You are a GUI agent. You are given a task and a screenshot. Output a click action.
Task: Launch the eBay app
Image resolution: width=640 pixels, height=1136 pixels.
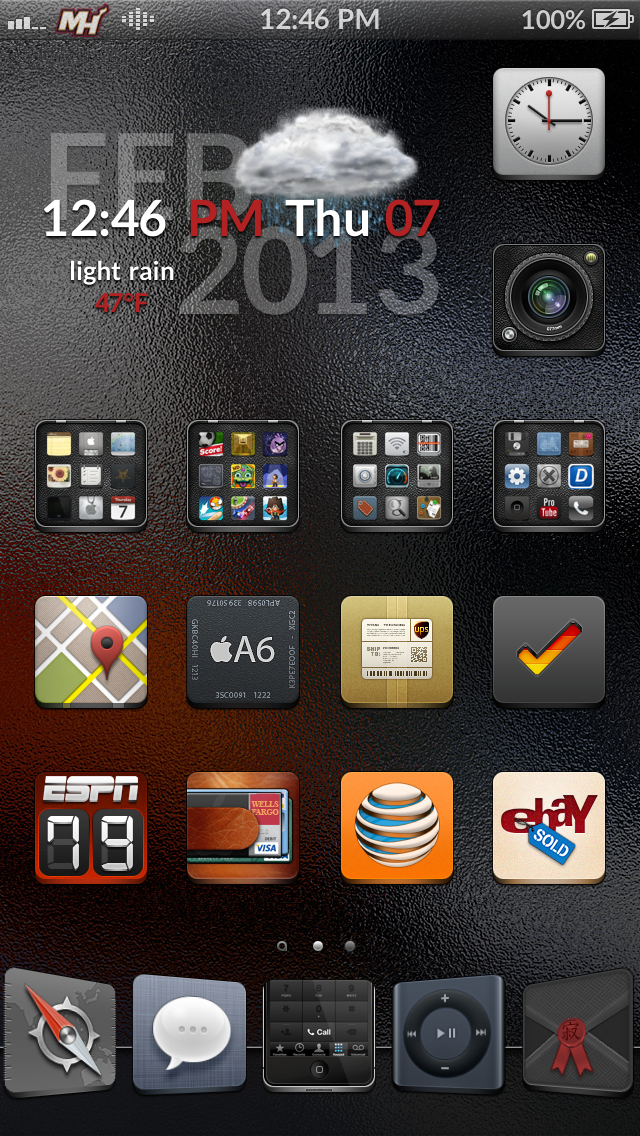549,827
